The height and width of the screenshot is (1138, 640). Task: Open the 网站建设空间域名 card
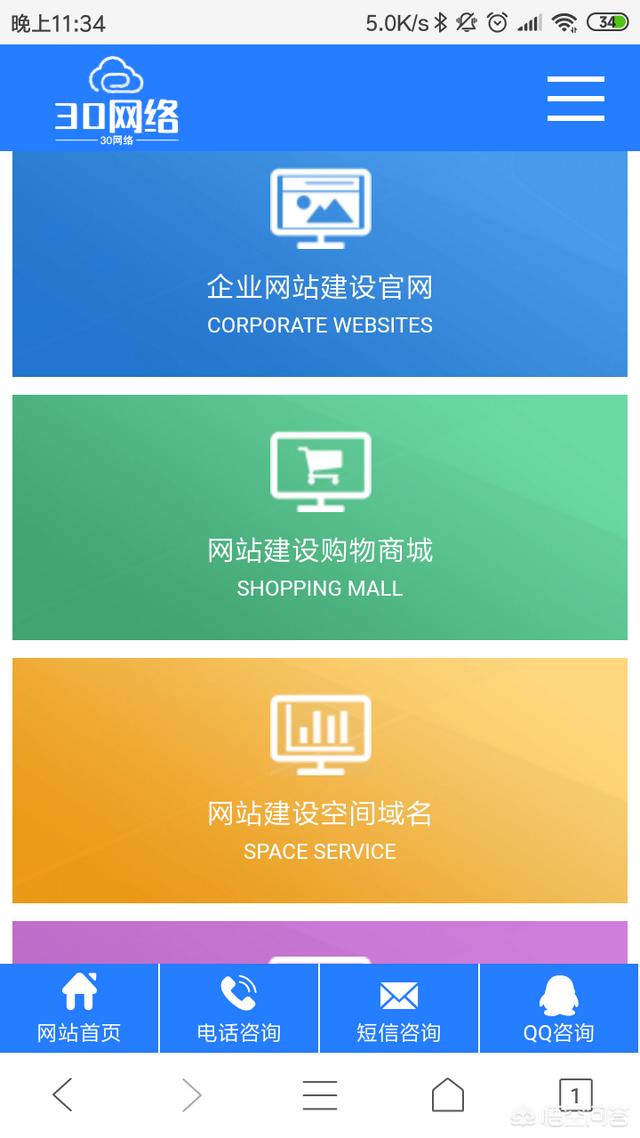tap(320, 780)
